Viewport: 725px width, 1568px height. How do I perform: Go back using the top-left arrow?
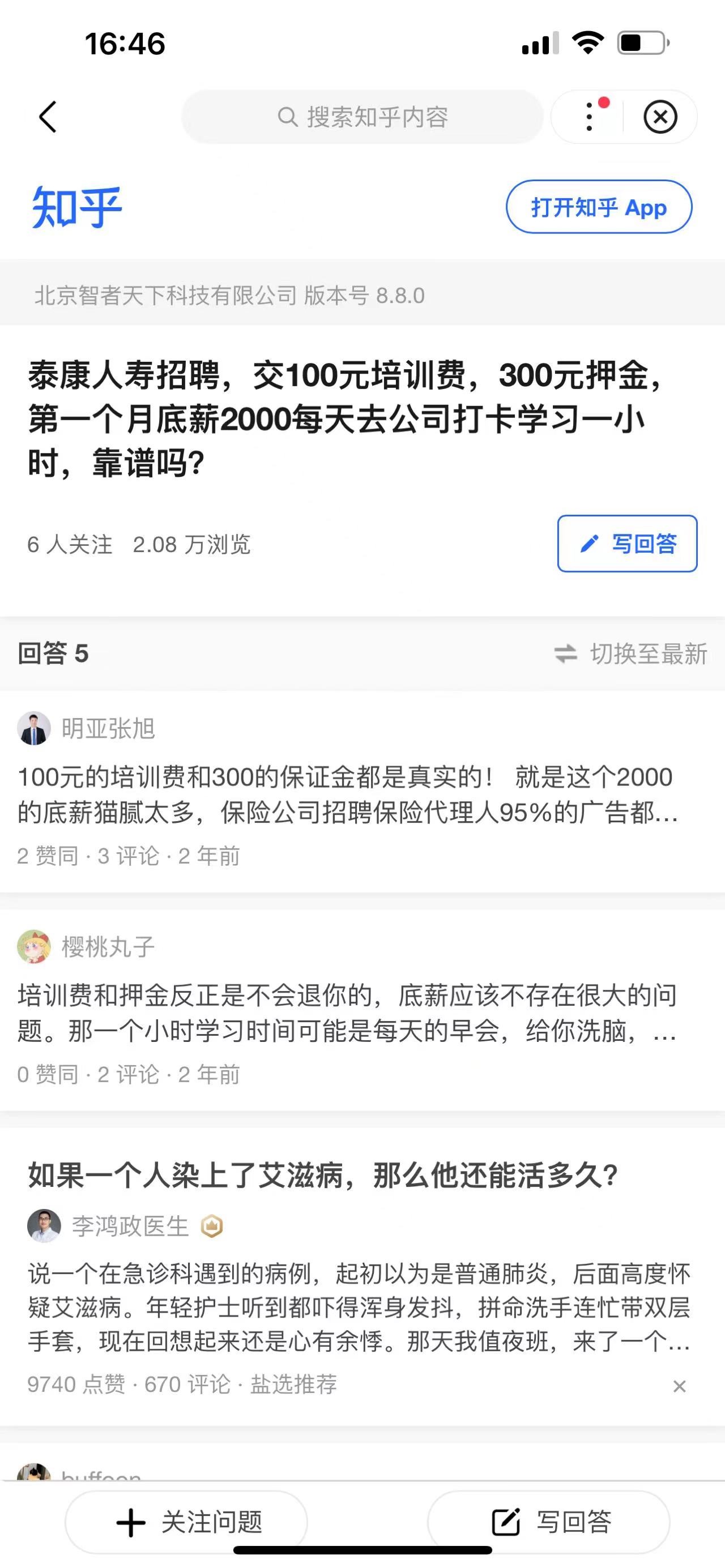click(x=48, y=116)
